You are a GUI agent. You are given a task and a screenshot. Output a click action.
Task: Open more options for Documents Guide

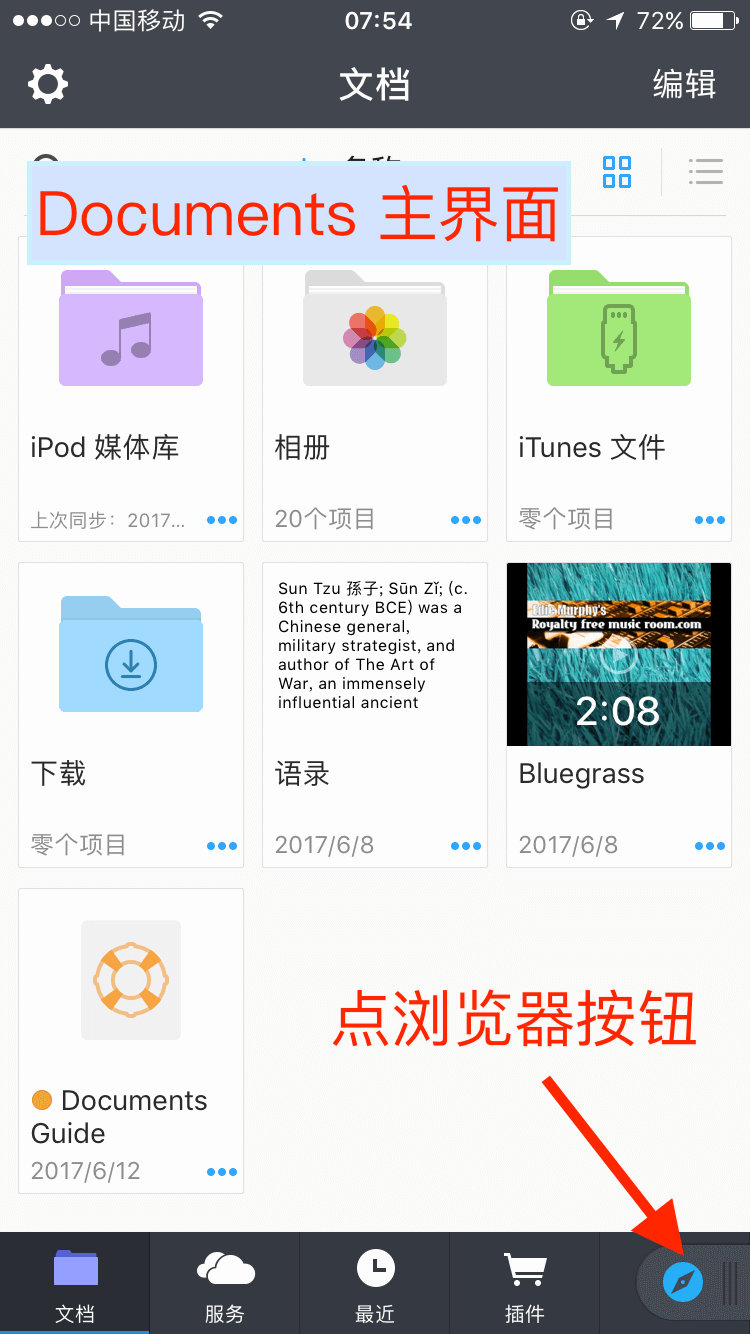coord(222,1172)
